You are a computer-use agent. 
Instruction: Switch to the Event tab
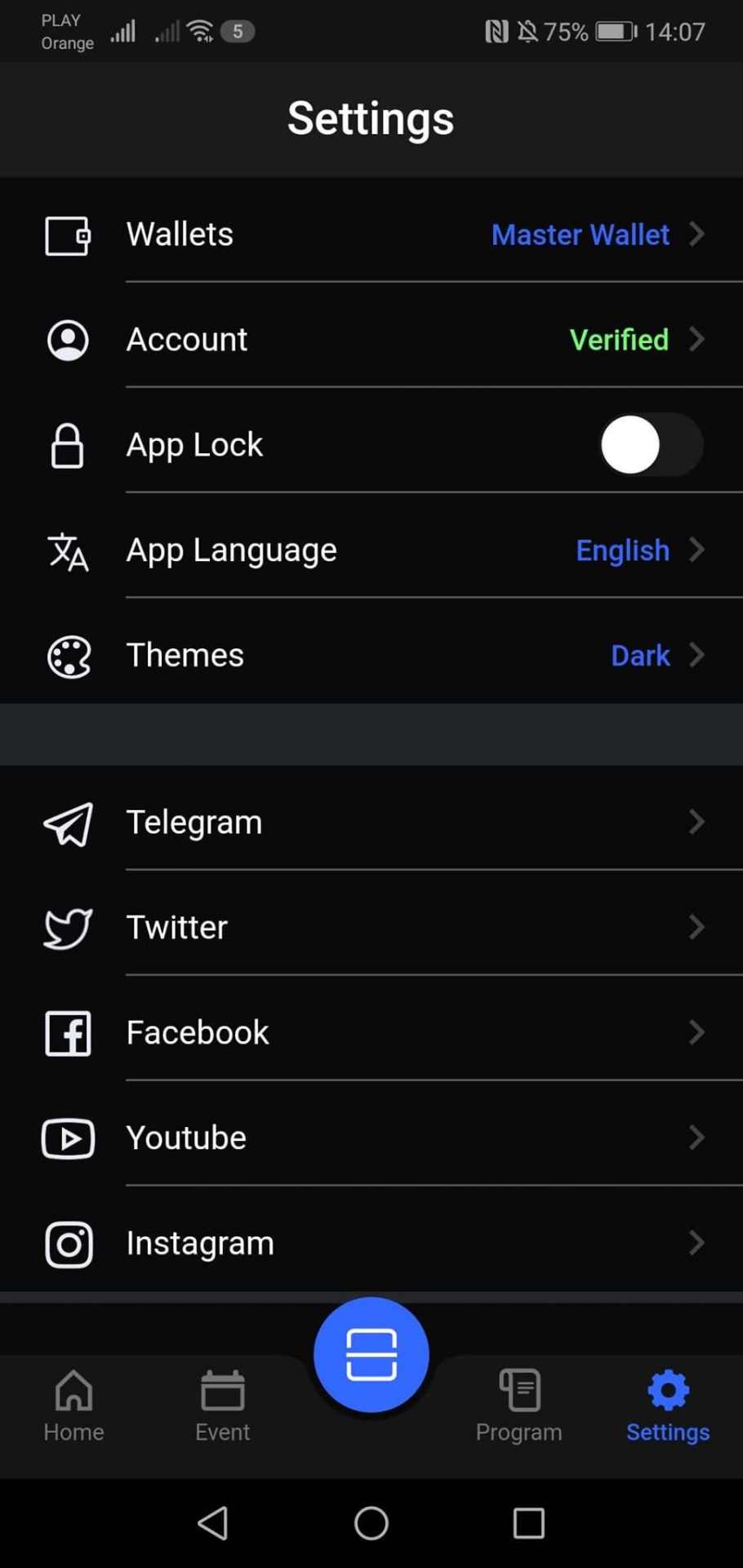(x=222, y=1406)
